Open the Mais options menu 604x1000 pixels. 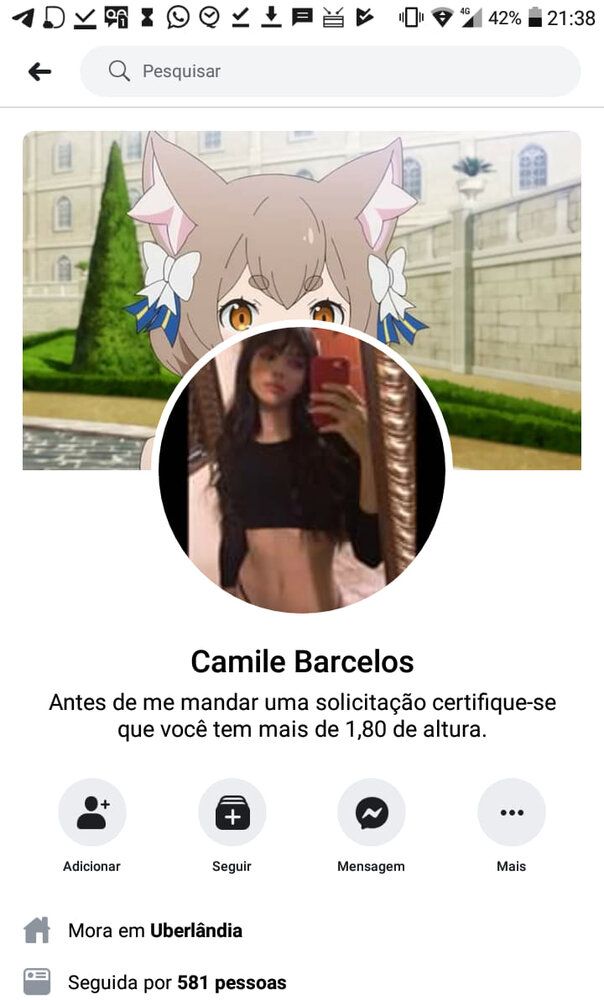pyautogui.click(x=511, y=813)
